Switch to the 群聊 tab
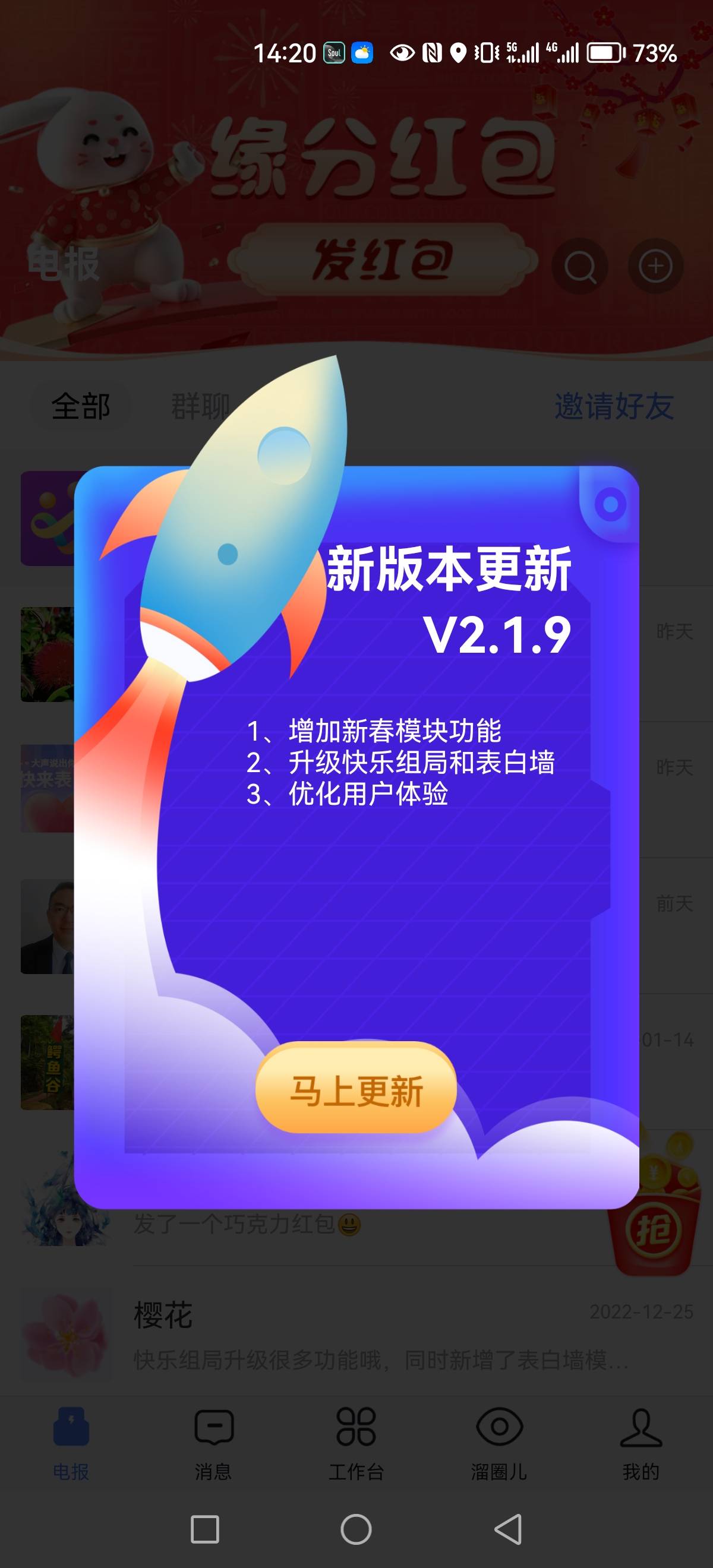Viewport: 713px width, 1568px height. coord(200,406)
